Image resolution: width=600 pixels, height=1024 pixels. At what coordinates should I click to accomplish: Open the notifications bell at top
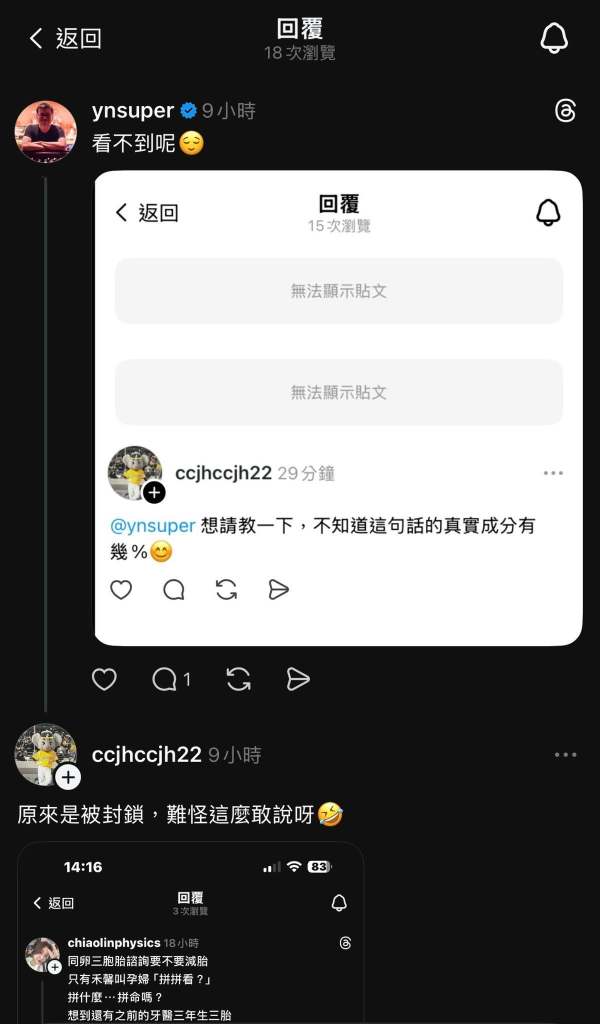(x=554, y=38)
